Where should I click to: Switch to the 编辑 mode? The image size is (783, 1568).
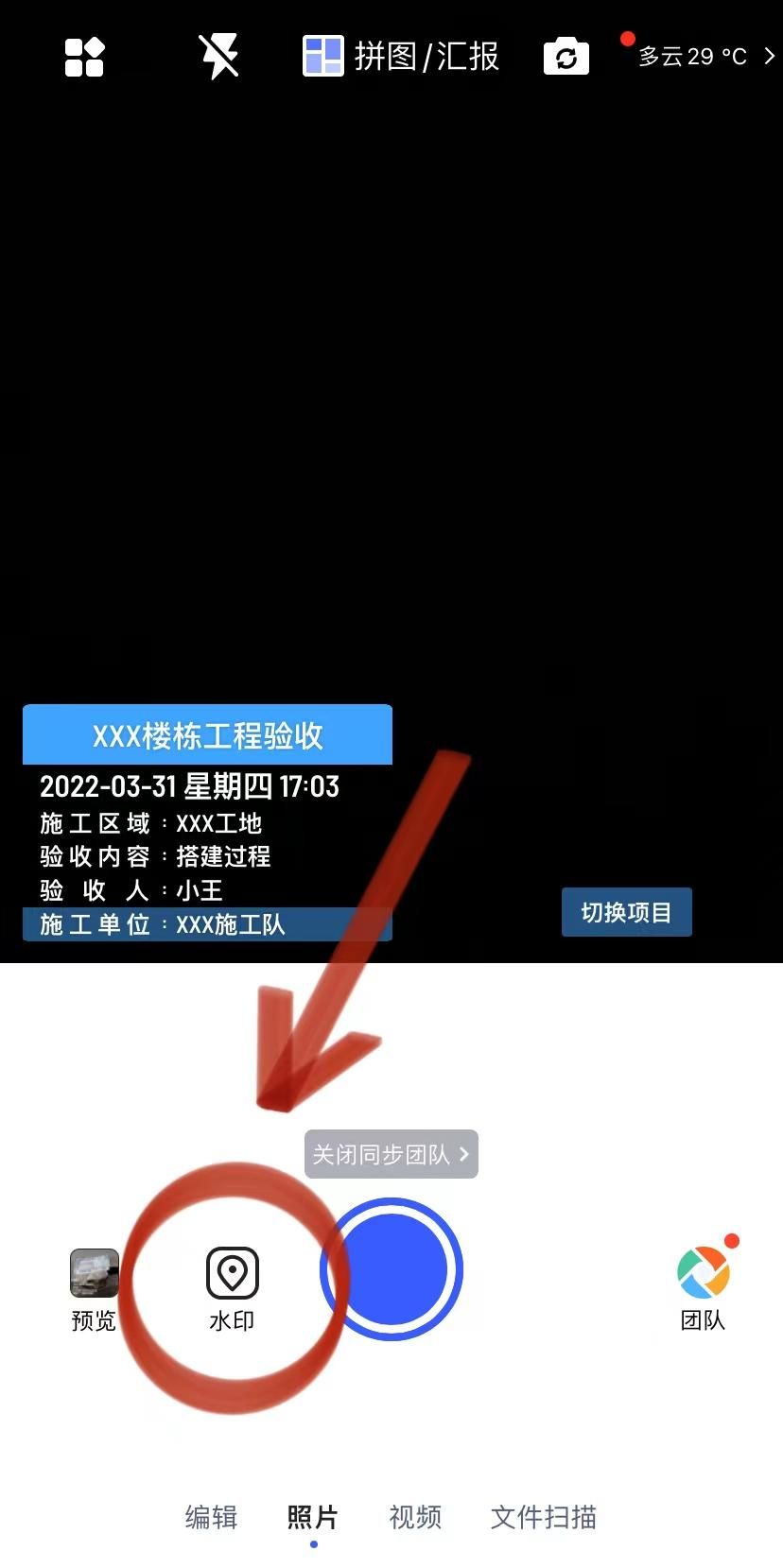(x=211, y=1517)
